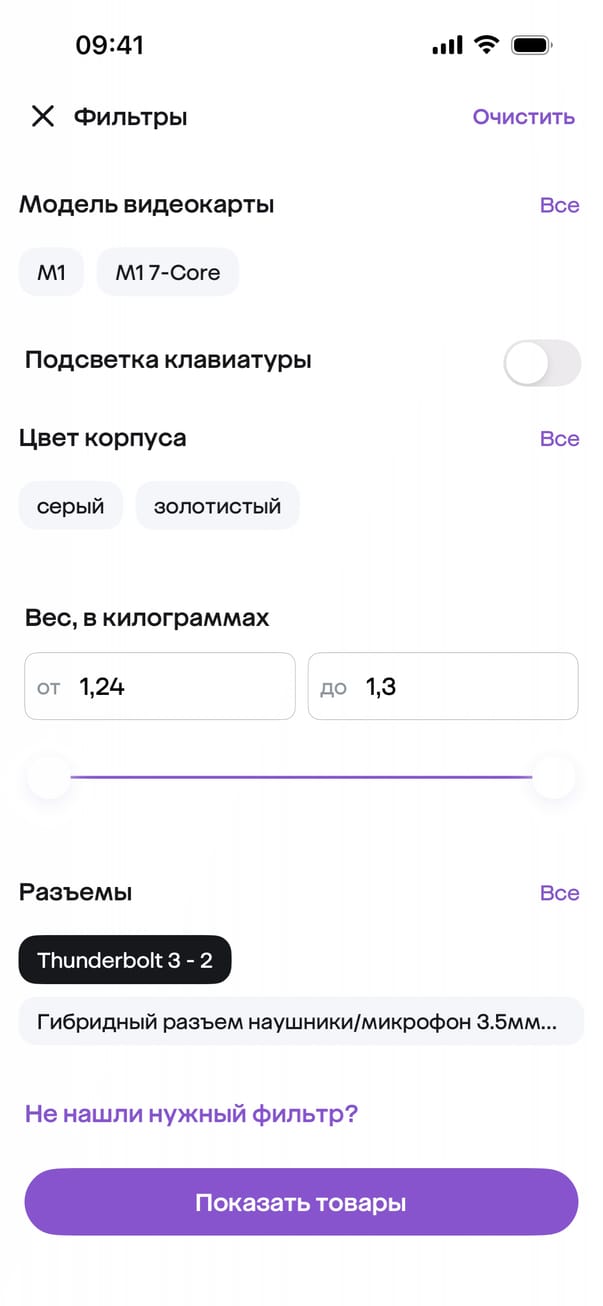Open Не нашли нужный фильтр? link
603x1306 pixels.
coord(191,1114)
